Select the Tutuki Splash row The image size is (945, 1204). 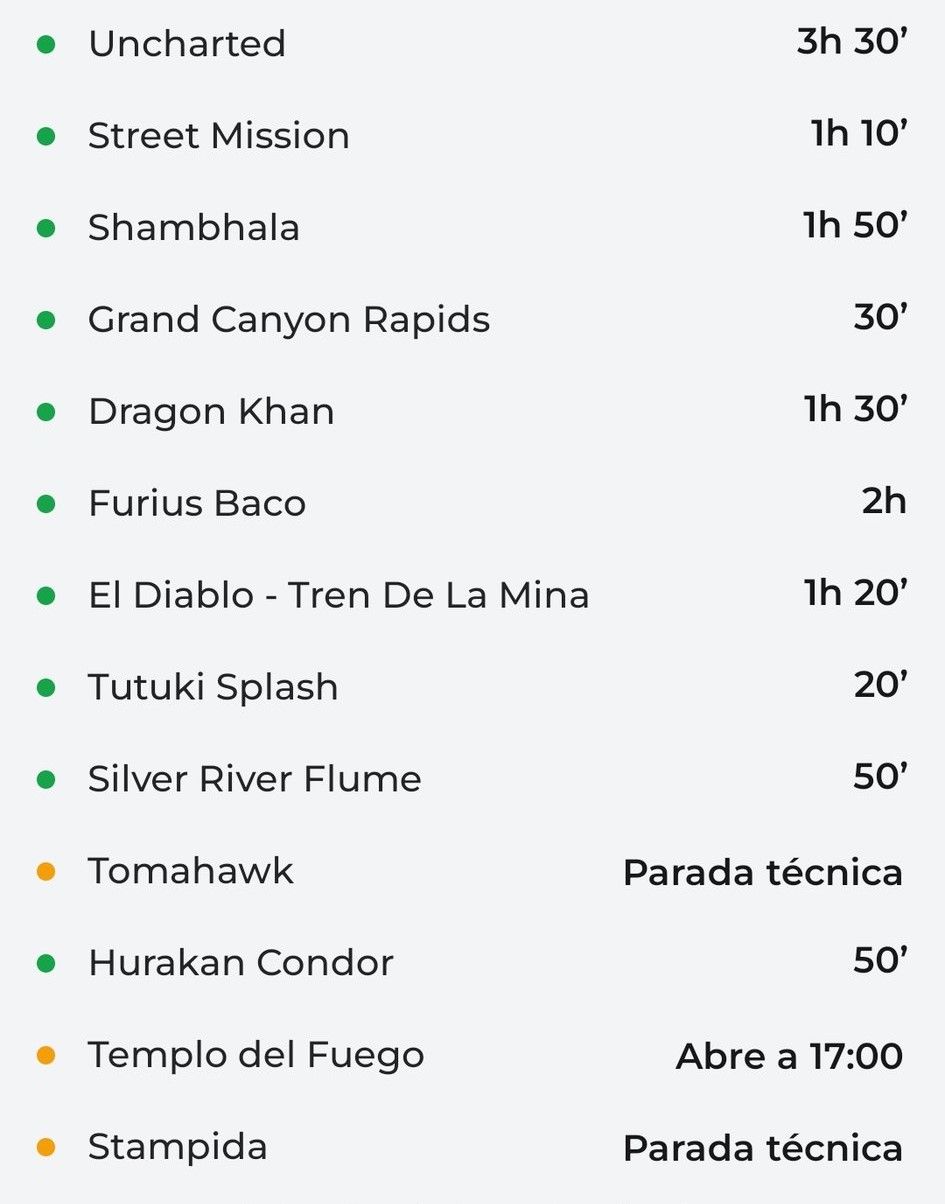click(x=213, y=688)
